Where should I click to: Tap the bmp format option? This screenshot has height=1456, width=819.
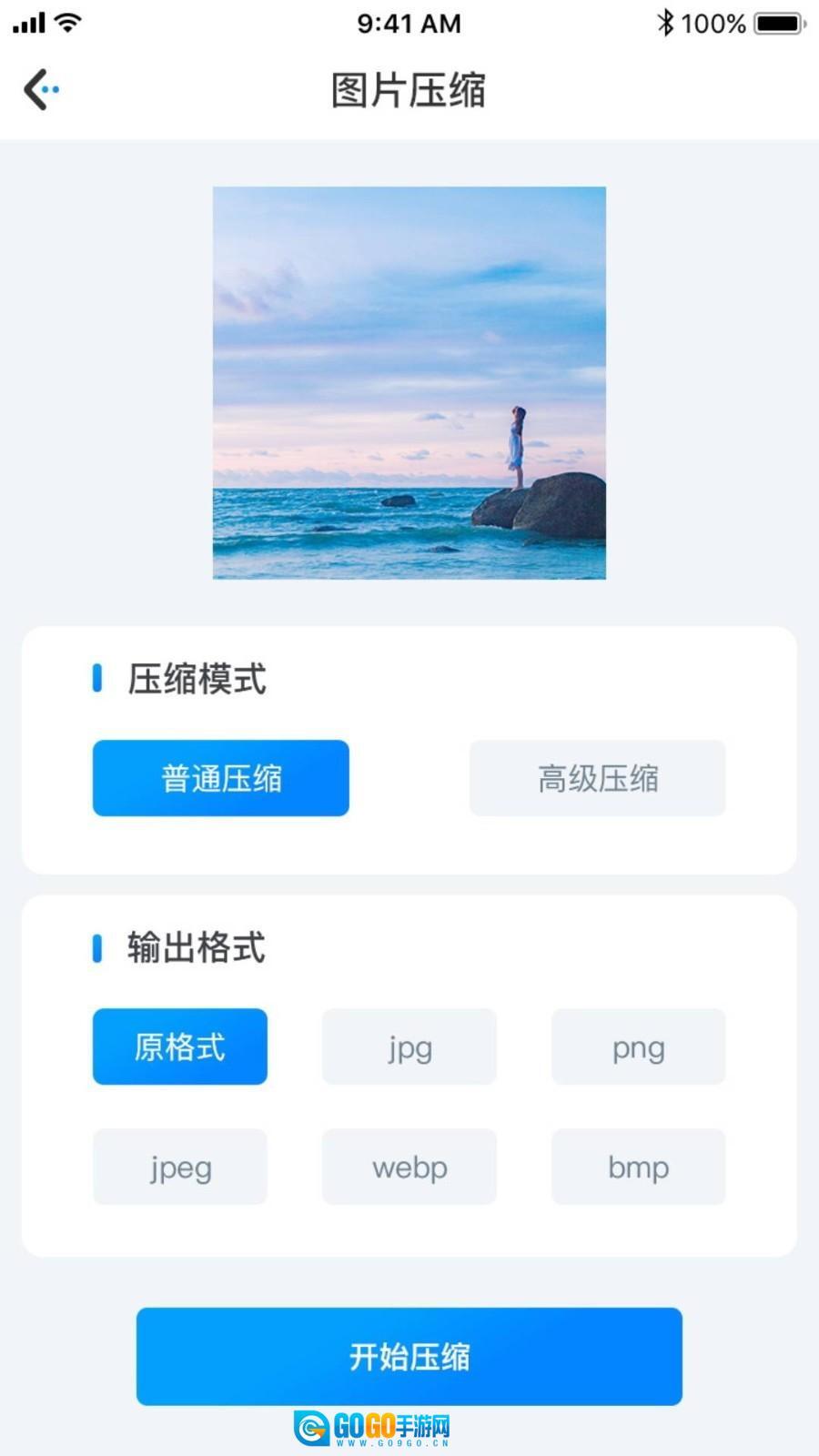tap(638, 1167)
